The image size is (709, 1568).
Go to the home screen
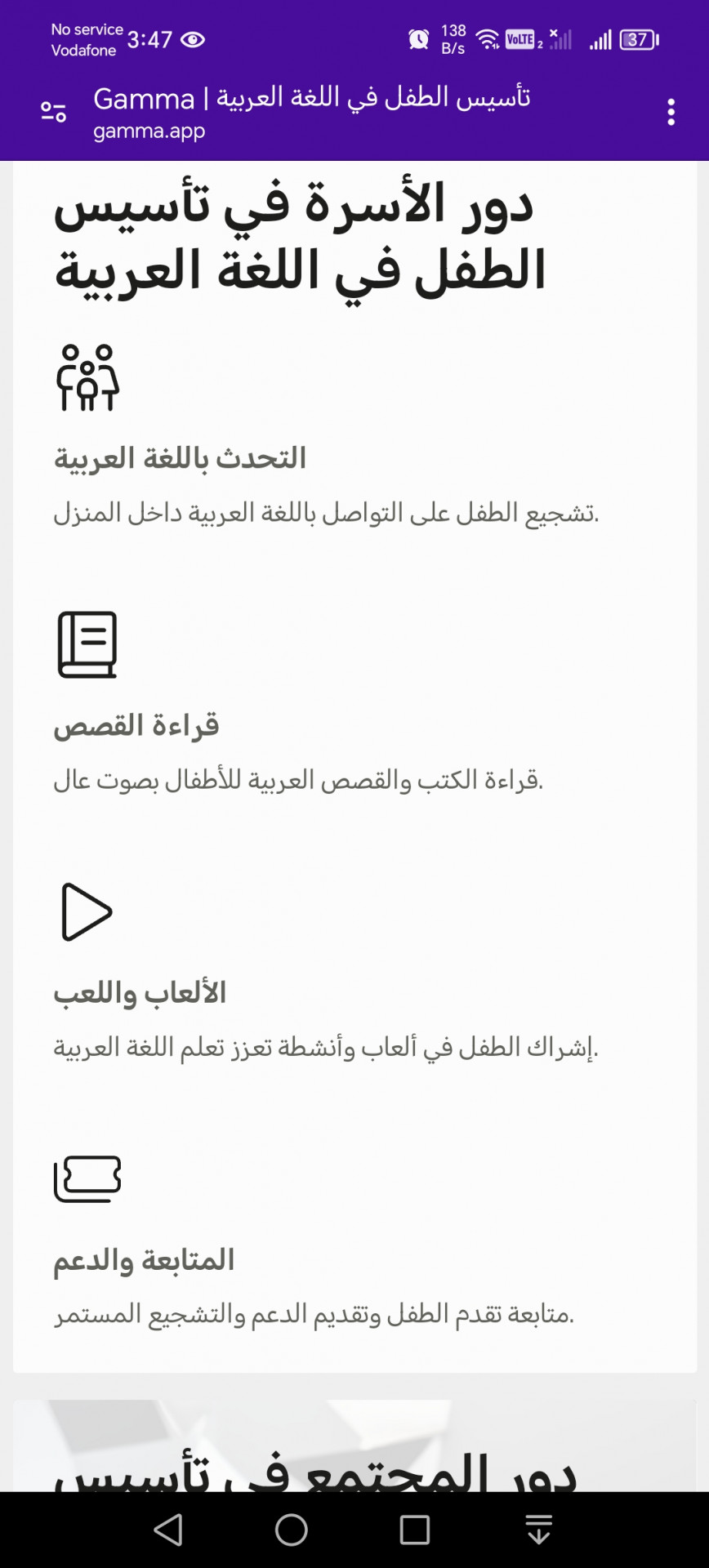tap(292, 1530)
